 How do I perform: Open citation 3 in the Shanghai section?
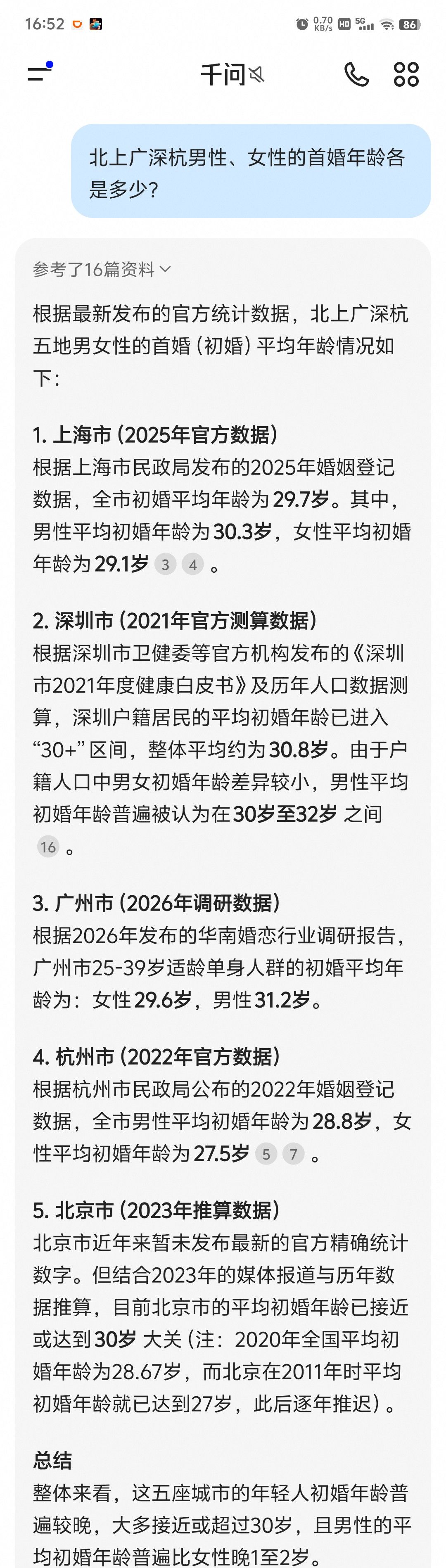(165, 564)
